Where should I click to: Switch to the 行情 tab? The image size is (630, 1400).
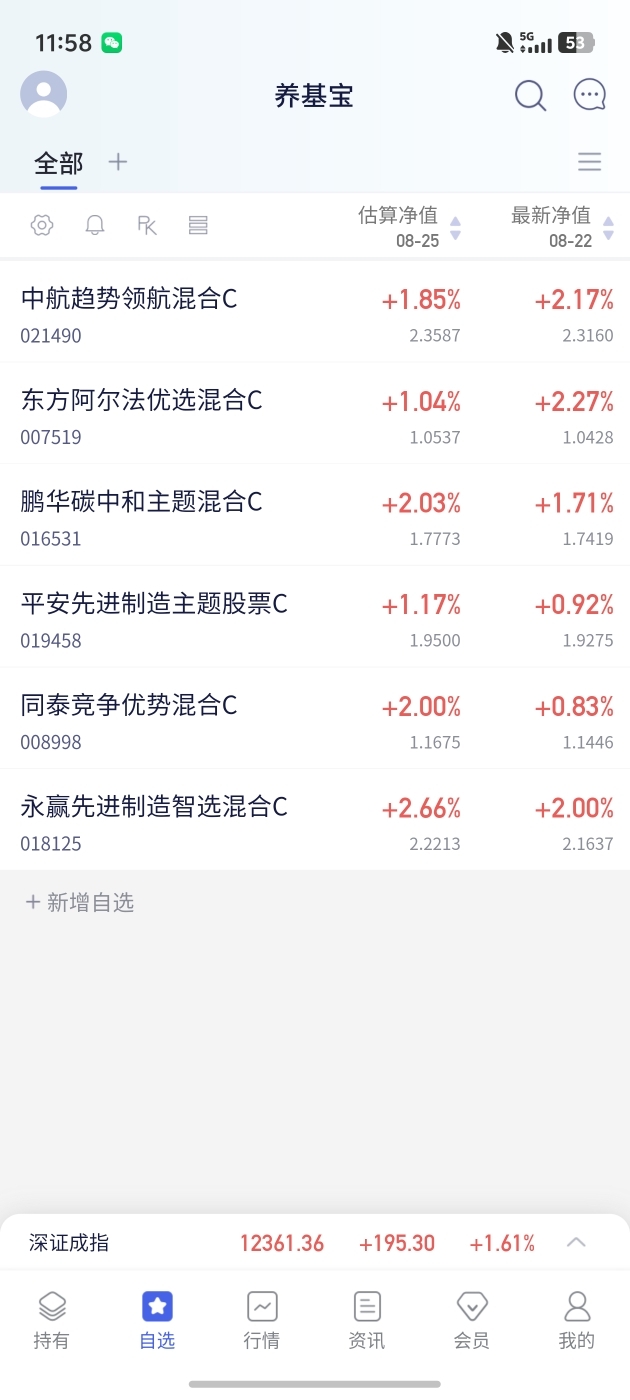pos(262,1320)
